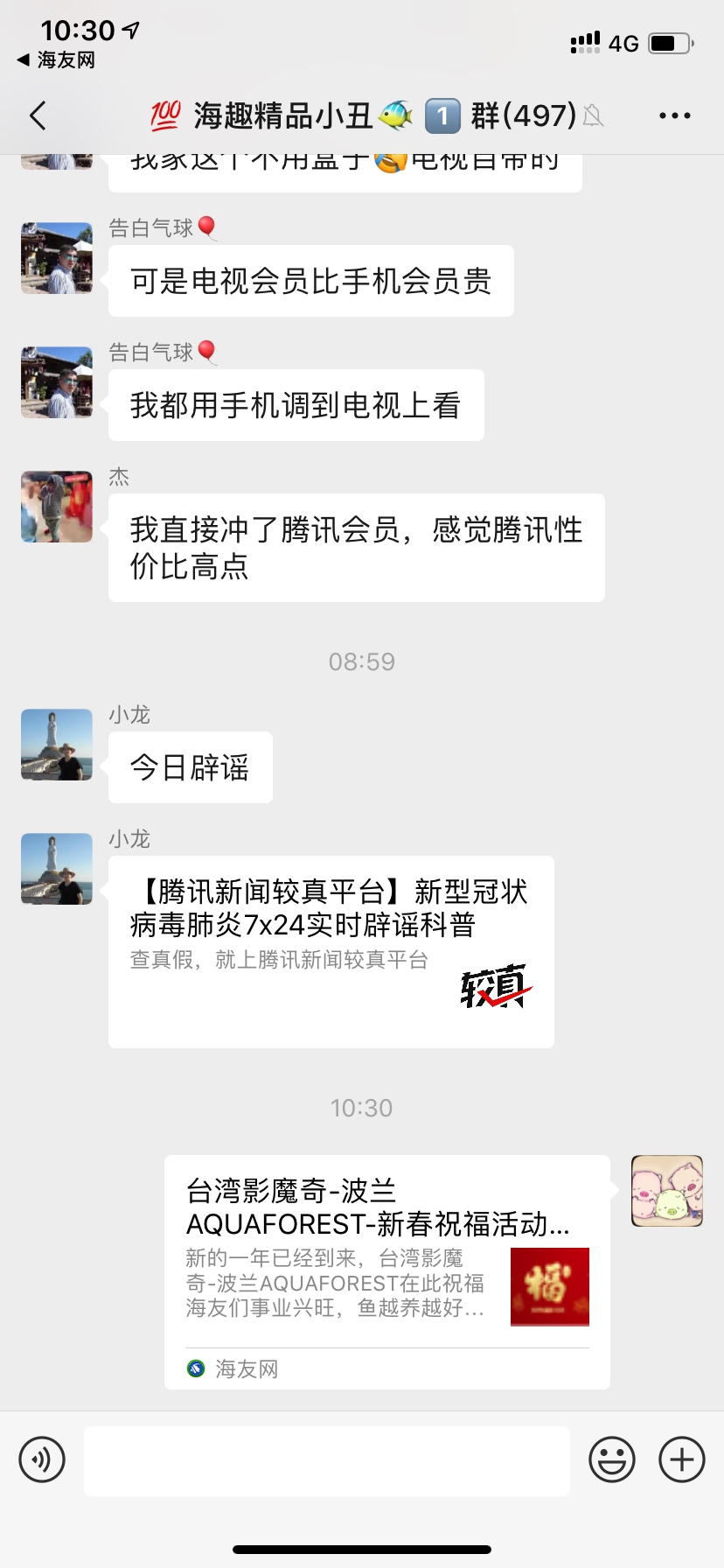Image resolution: width=724 pixels, height=1568 pixels.
Task: Go back from the group chat
Action: click(38, 115)
